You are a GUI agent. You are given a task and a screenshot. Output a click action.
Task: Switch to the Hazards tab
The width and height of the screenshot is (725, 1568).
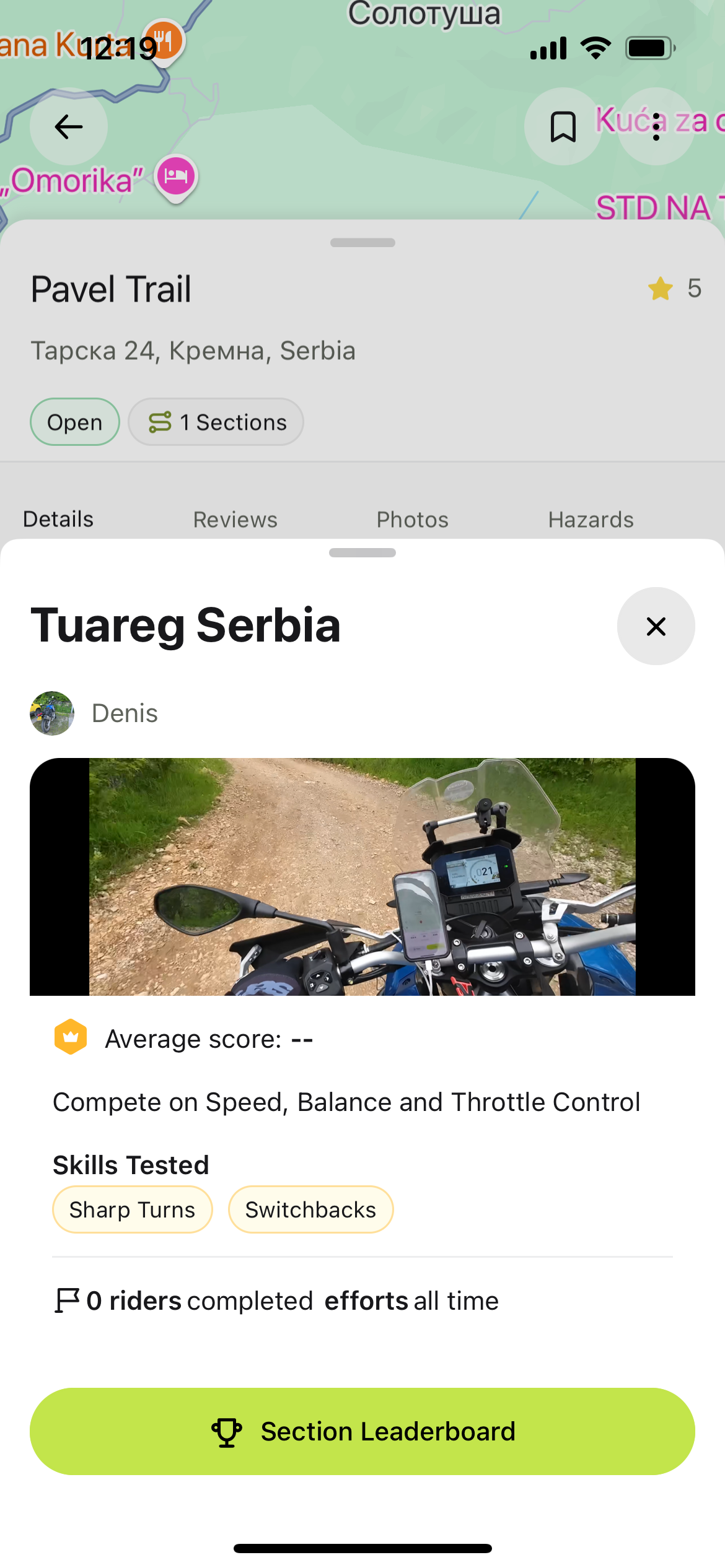pyautogui.click(x=591, y=520)
